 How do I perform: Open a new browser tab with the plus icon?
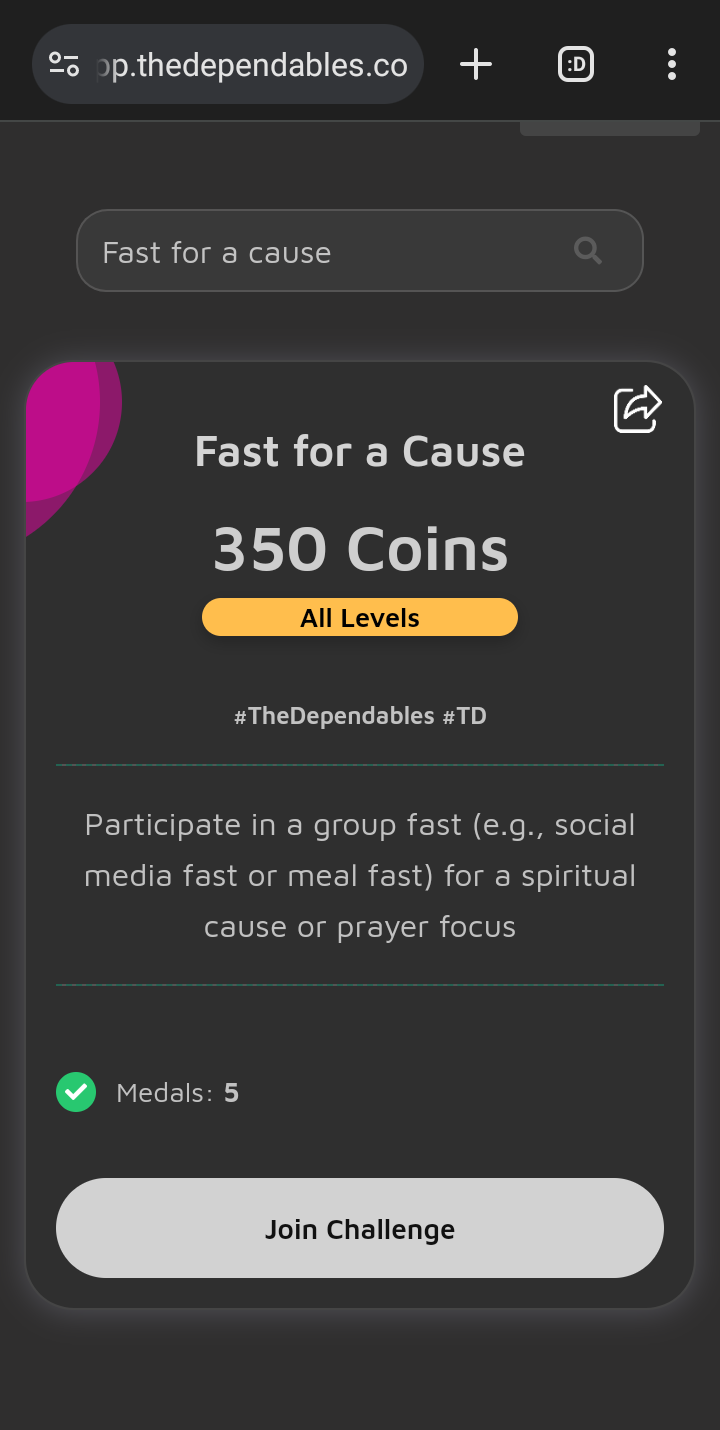point(476,64)
